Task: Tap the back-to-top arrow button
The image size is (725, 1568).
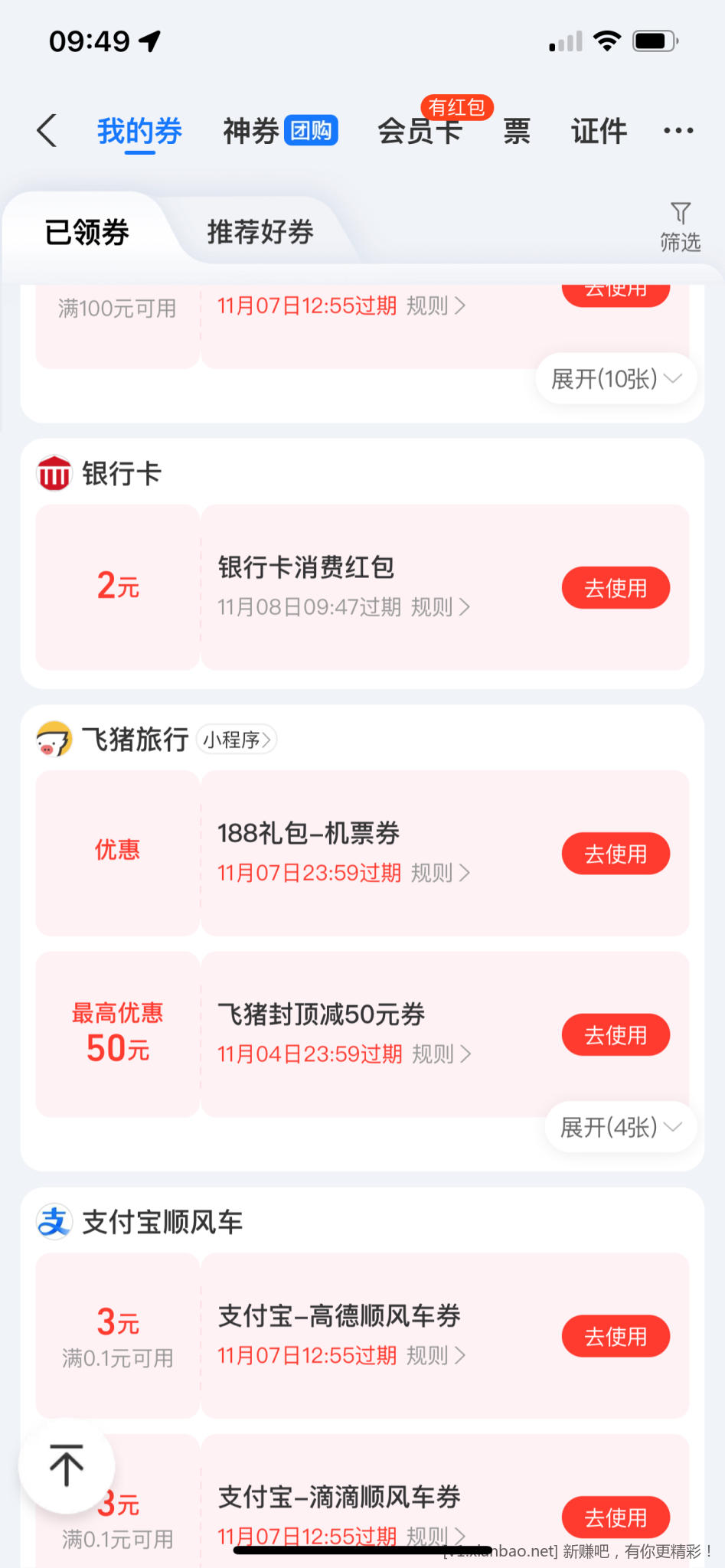Action: tap(67, 1465)
